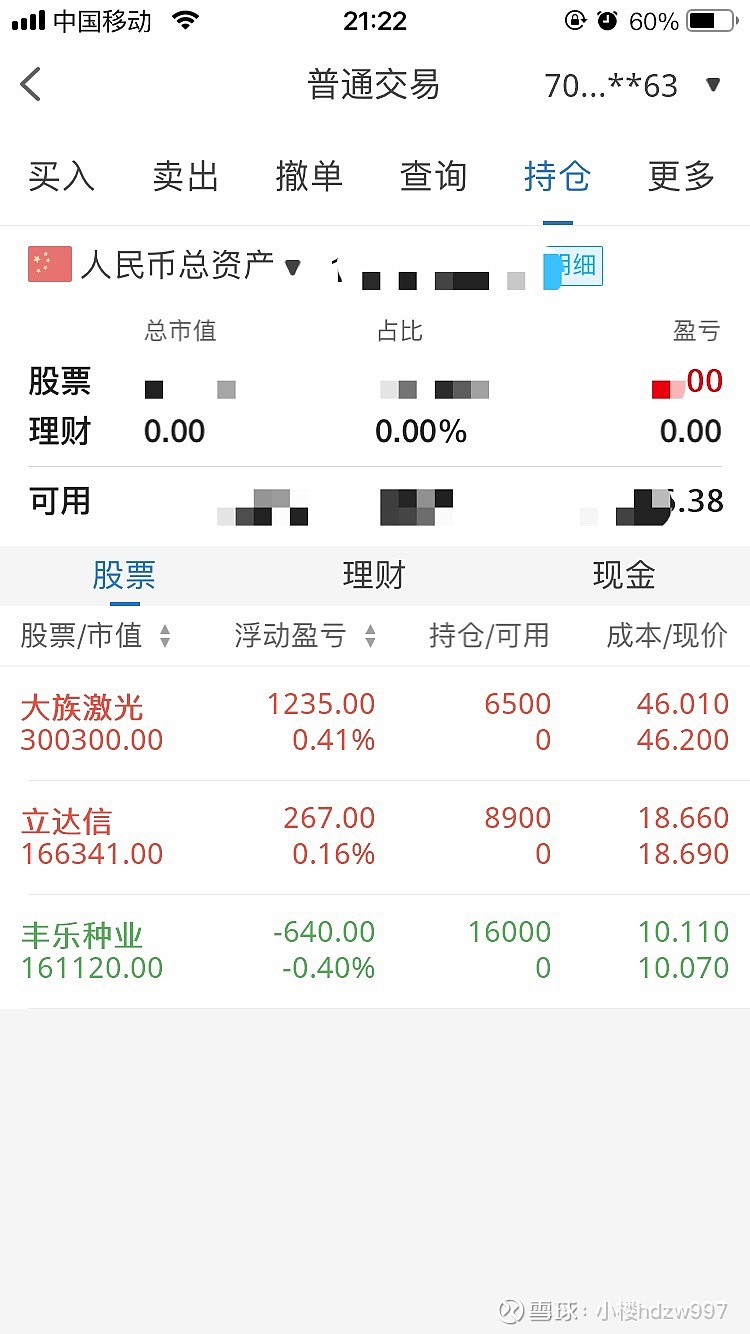Open the 更多 menu tab
The height and width of the screenshot is (1334, 750).
pyautogui.click(x=680, y=176)
